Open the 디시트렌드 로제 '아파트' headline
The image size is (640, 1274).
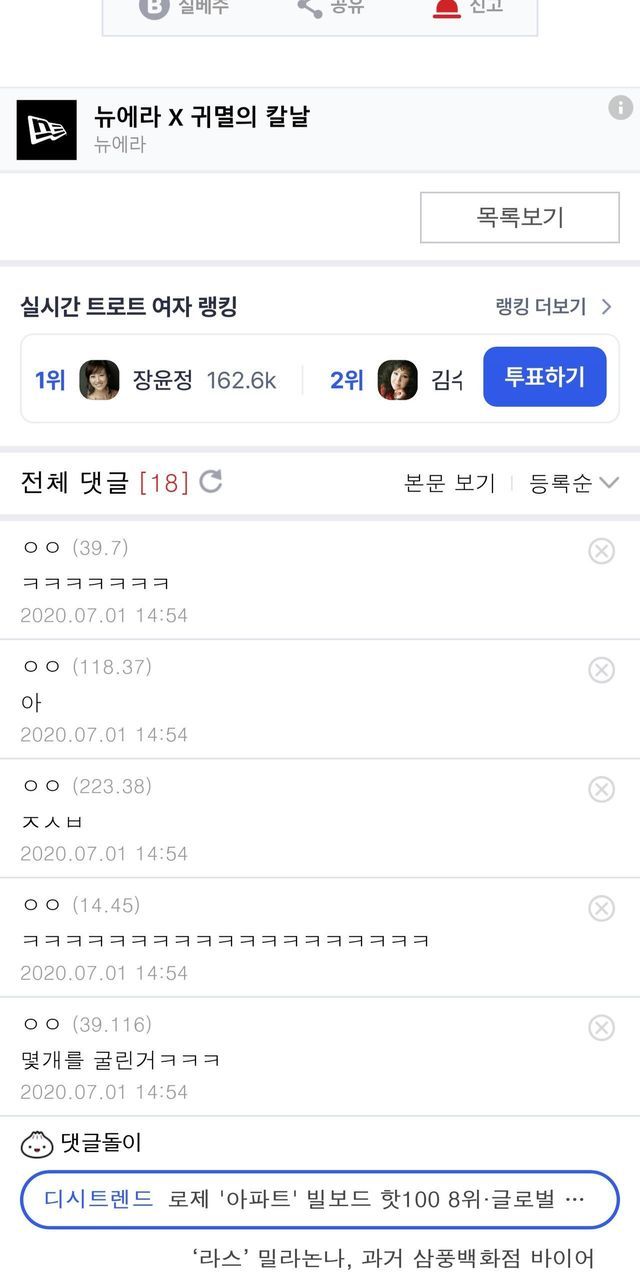click(x=319, y=1199)
